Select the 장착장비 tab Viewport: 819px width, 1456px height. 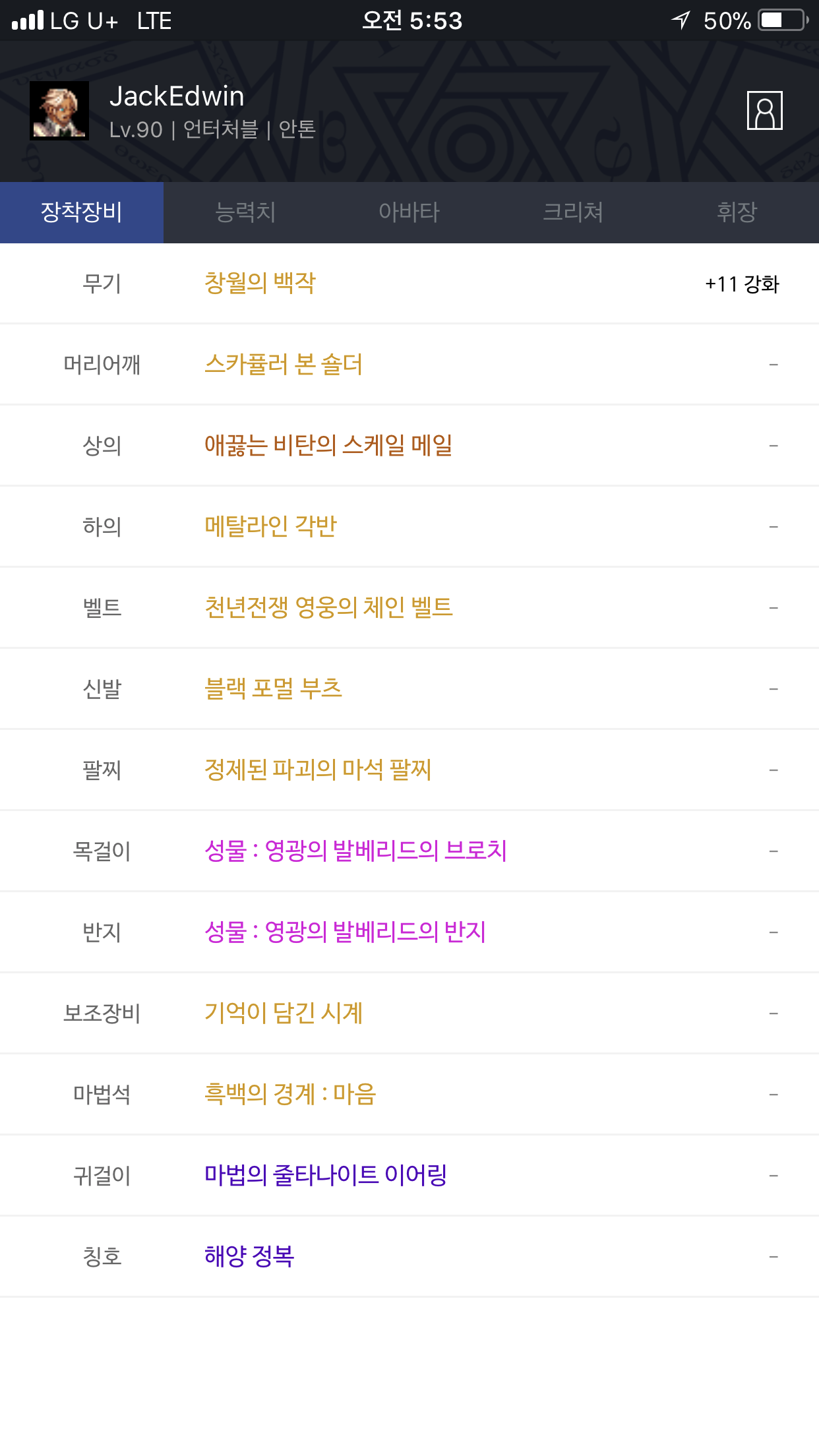82,212
